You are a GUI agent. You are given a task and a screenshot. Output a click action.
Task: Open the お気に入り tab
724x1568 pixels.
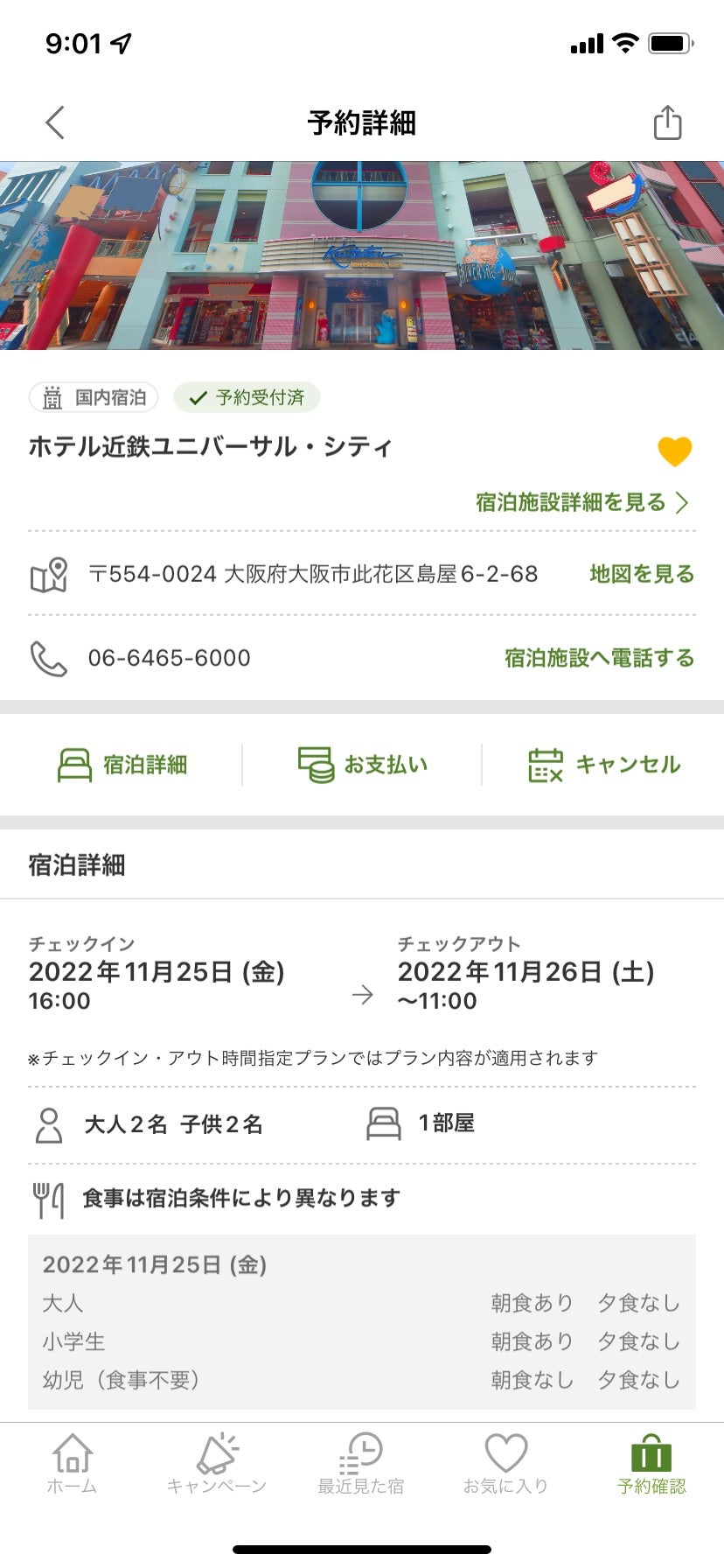point(506,1465)
